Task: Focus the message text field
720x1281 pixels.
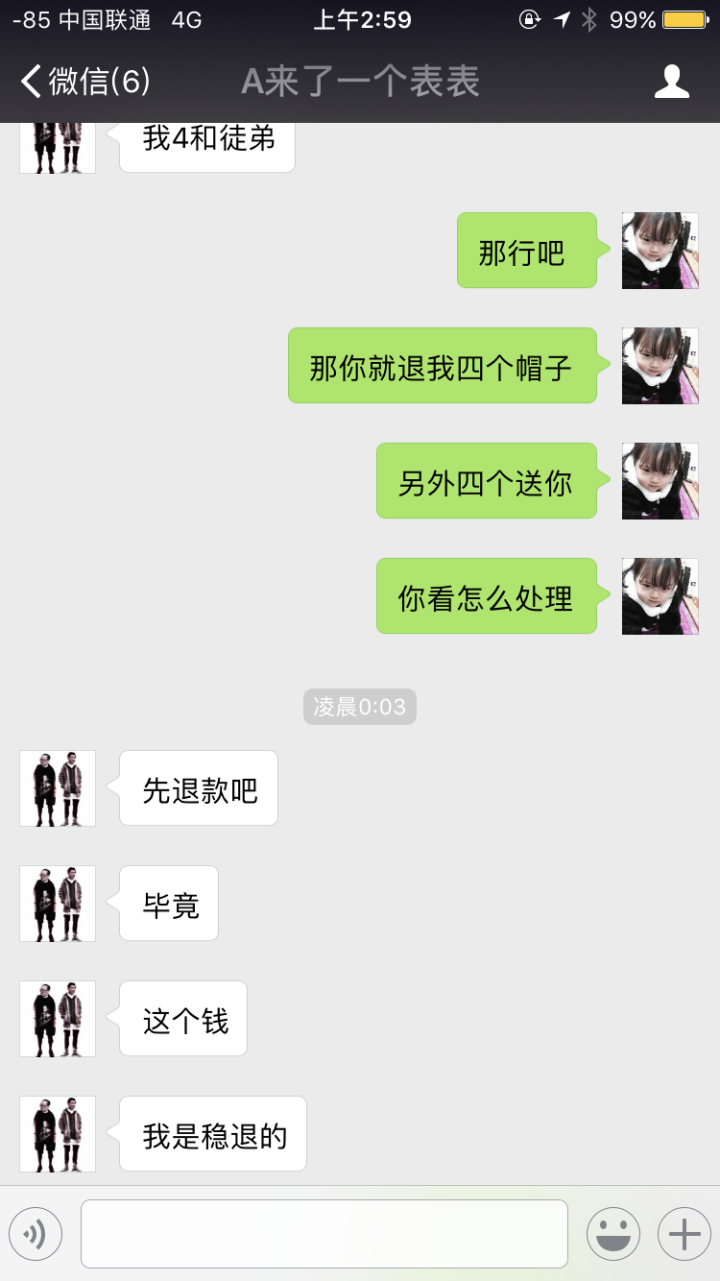Action: click(x=324, y=1234)
